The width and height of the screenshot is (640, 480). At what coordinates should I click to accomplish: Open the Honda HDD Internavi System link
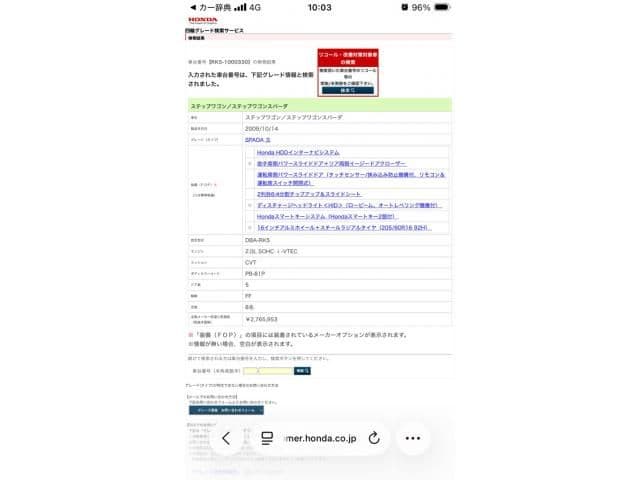pos(298,152)
